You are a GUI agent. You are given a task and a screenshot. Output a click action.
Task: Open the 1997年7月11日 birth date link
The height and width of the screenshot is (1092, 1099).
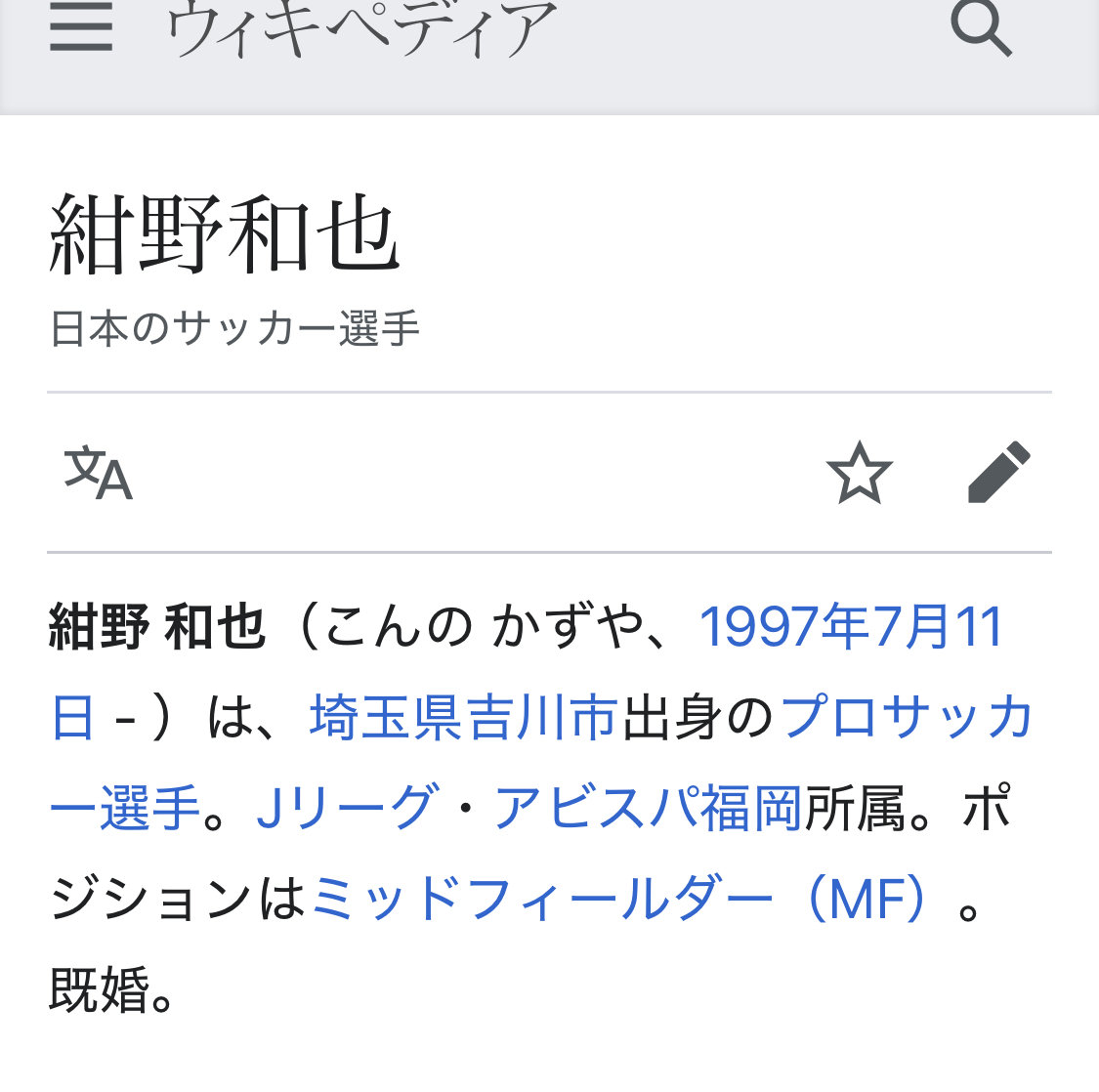tap(850, 627)
